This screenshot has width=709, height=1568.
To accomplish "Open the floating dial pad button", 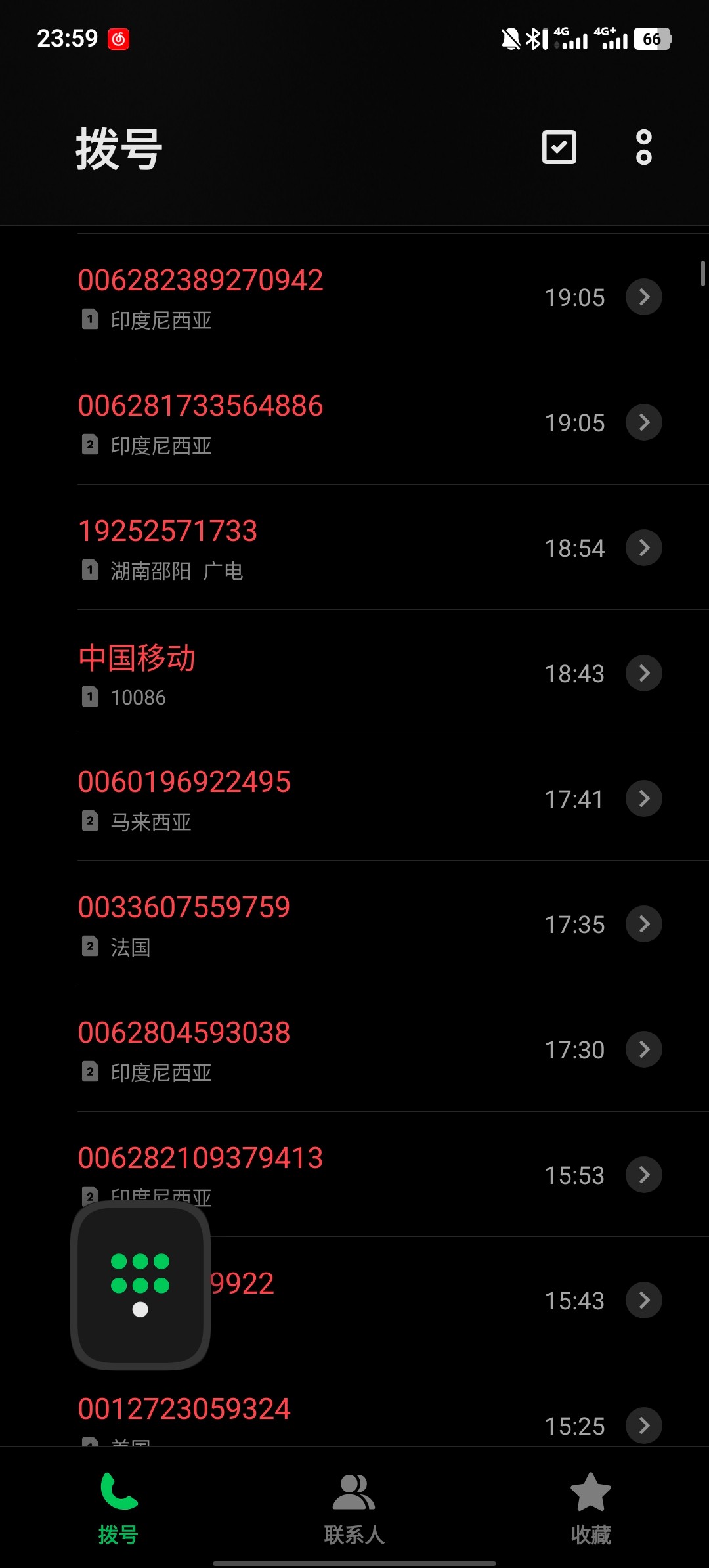I will point(140,1284).
